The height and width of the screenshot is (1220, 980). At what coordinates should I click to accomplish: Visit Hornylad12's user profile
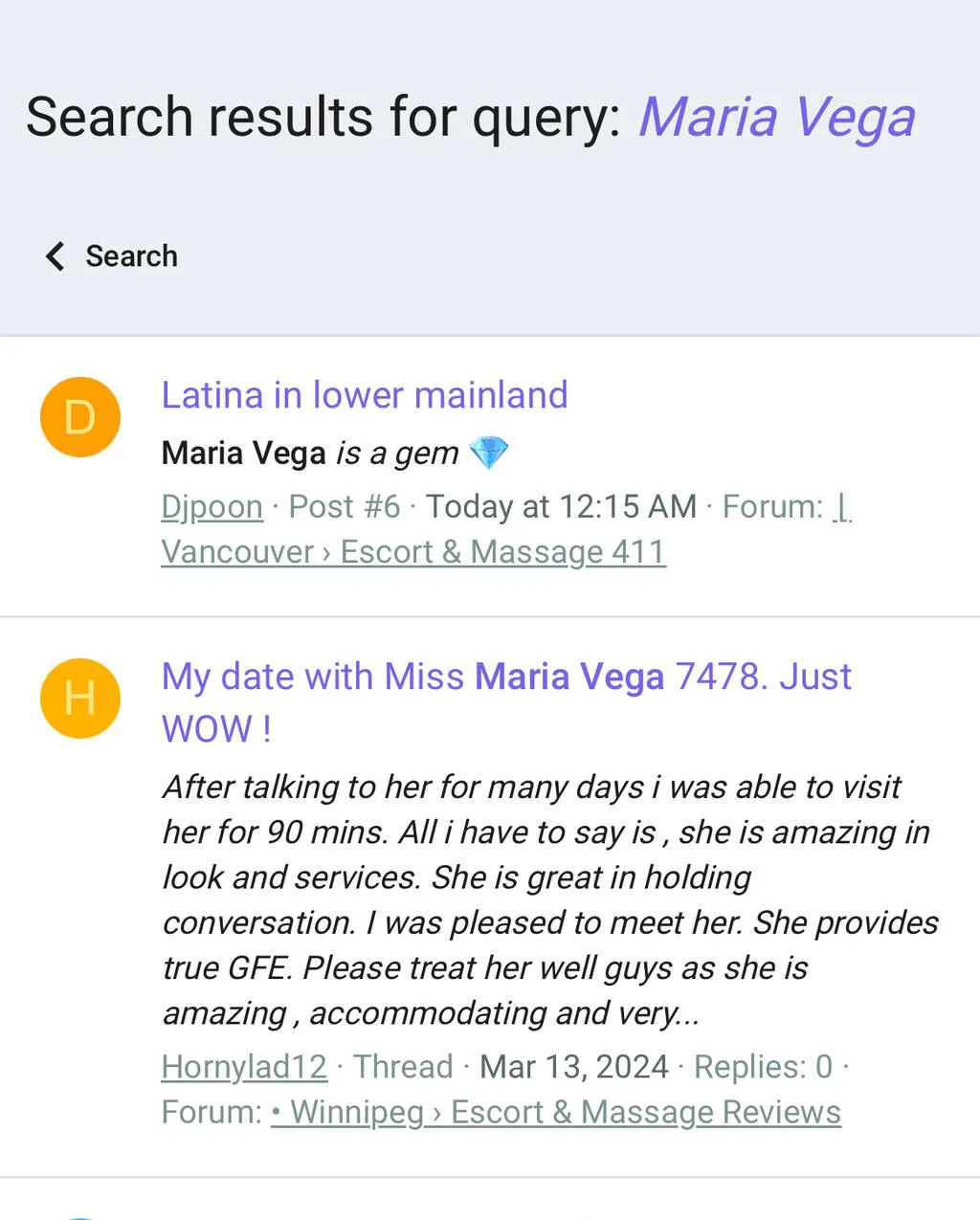pos(244,1067)
